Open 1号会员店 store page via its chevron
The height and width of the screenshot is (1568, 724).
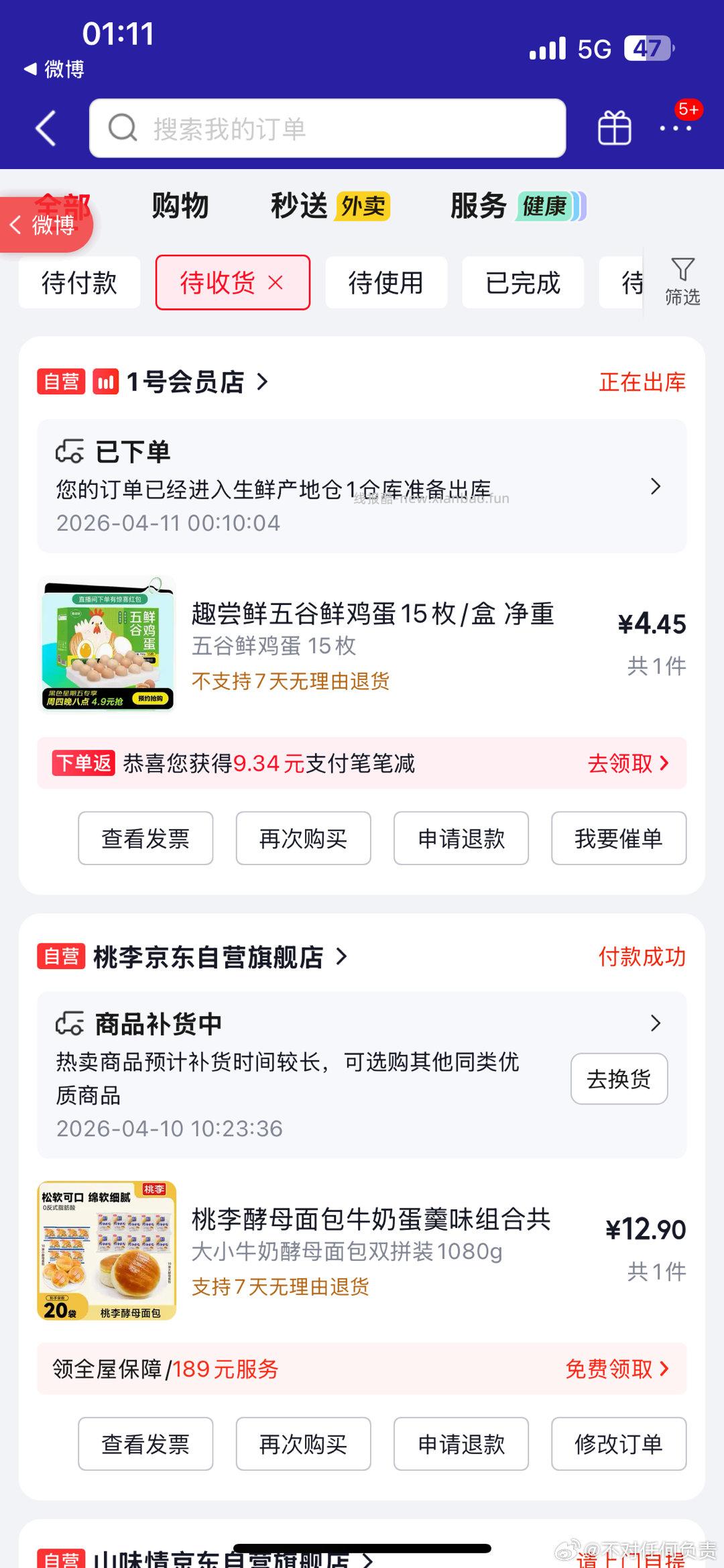tap(261, 382)
